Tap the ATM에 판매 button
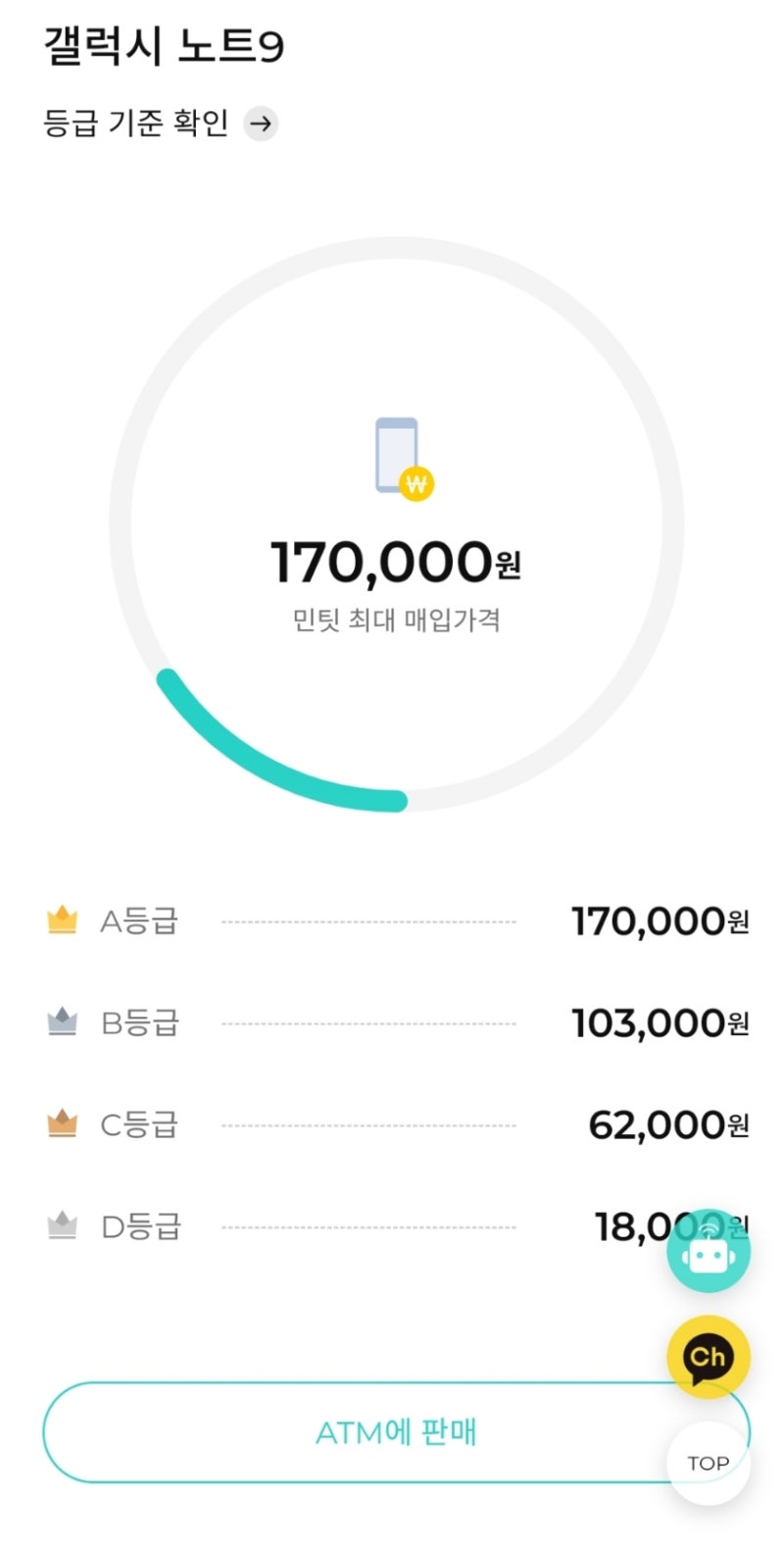Image resolution: width=784 pixels, height=1547 pixels. point(396,1432)
